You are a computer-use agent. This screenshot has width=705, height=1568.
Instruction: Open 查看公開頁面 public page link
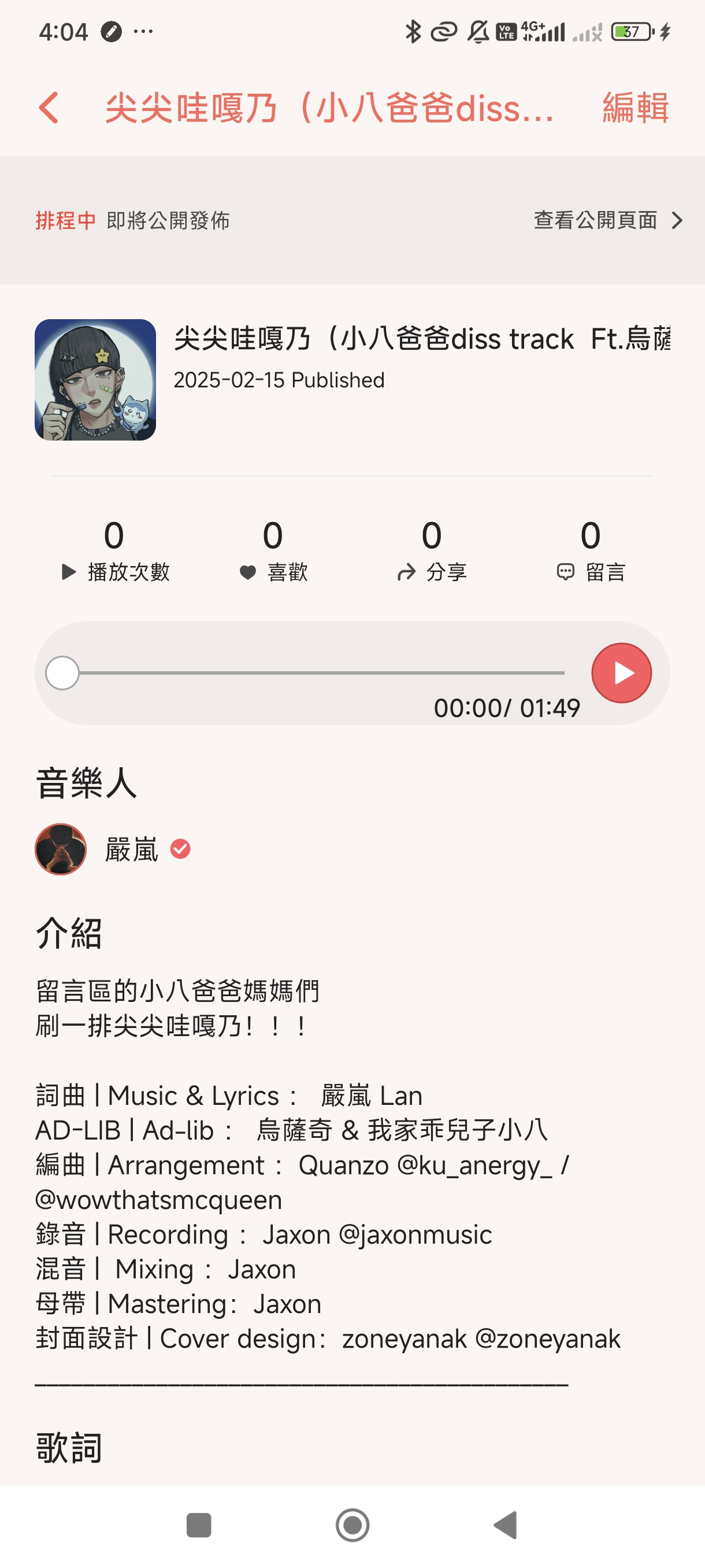[x=607, y=220]
